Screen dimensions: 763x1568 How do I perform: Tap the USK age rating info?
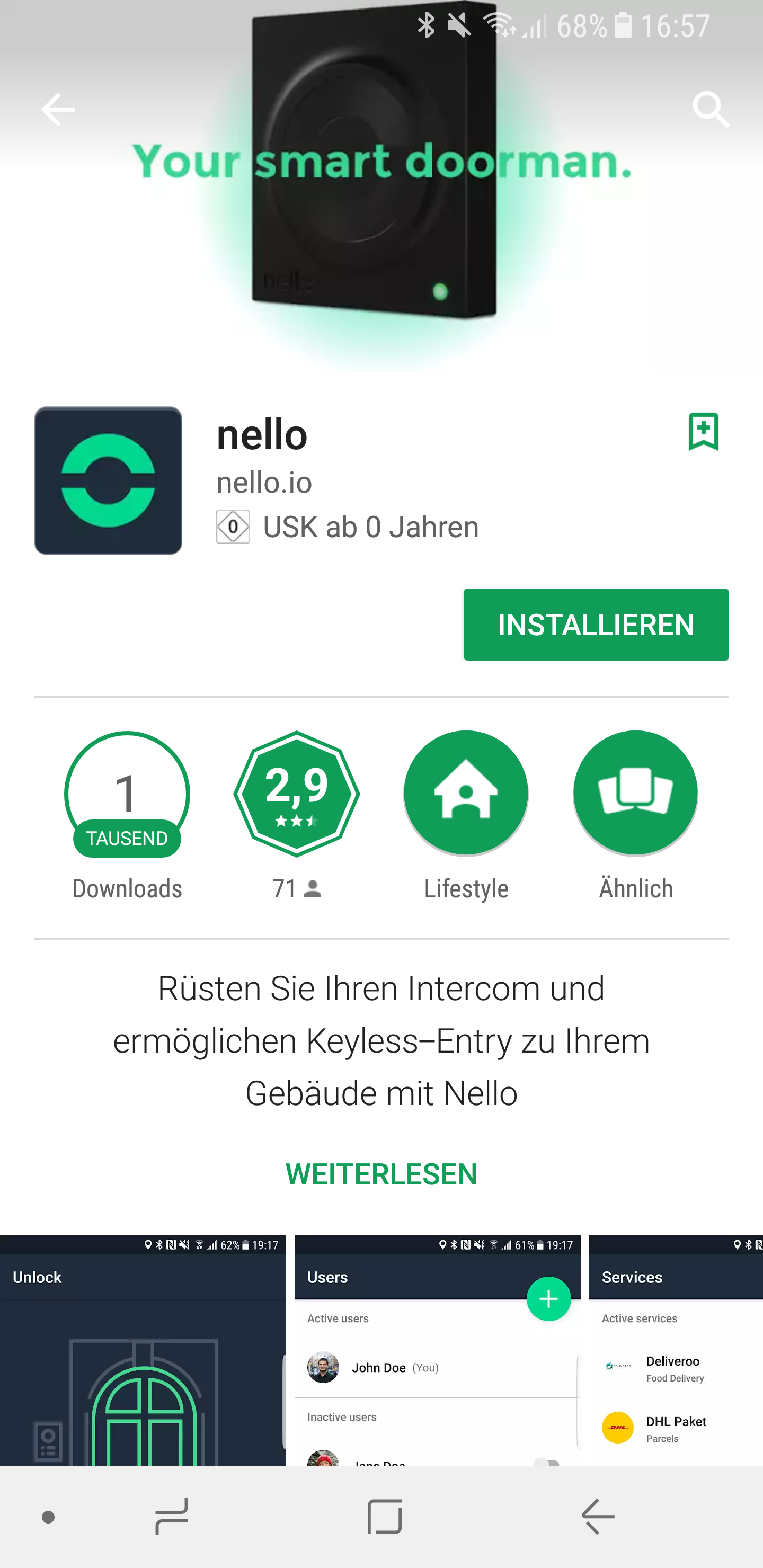click(348, 527)
